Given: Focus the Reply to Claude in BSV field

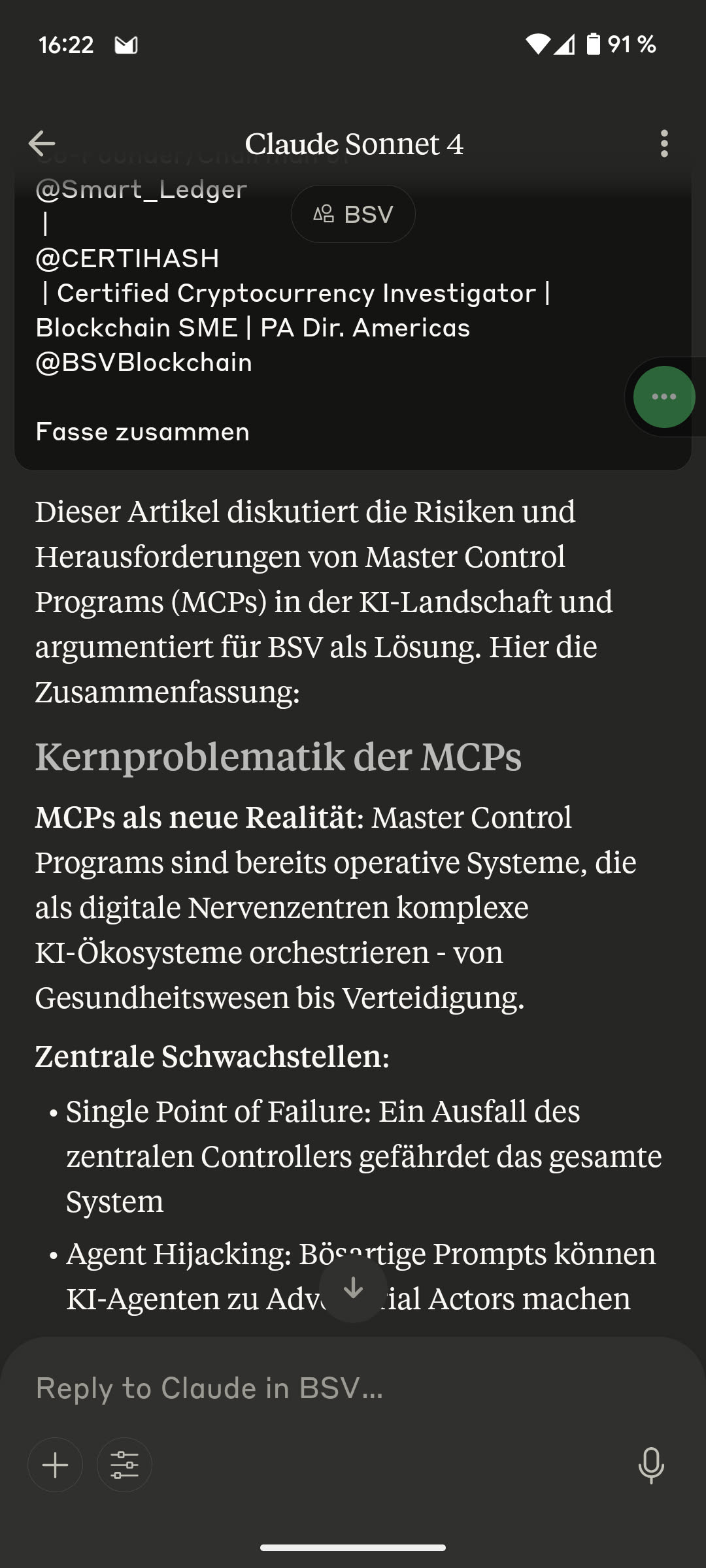Looking at the screenshot, I should (327, 1388).
